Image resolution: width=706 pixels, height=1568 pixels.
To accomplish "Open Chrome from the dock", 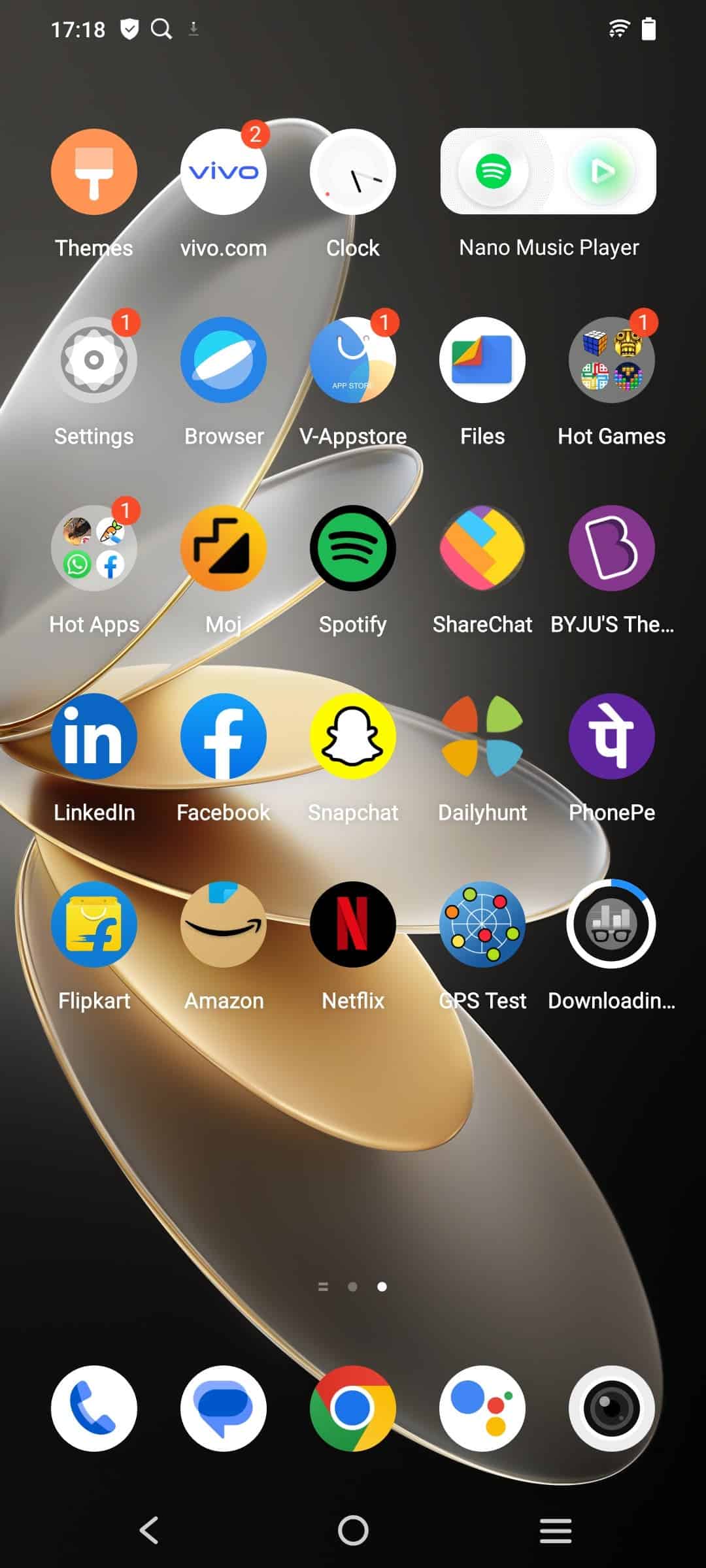I will click(353, 1408).
